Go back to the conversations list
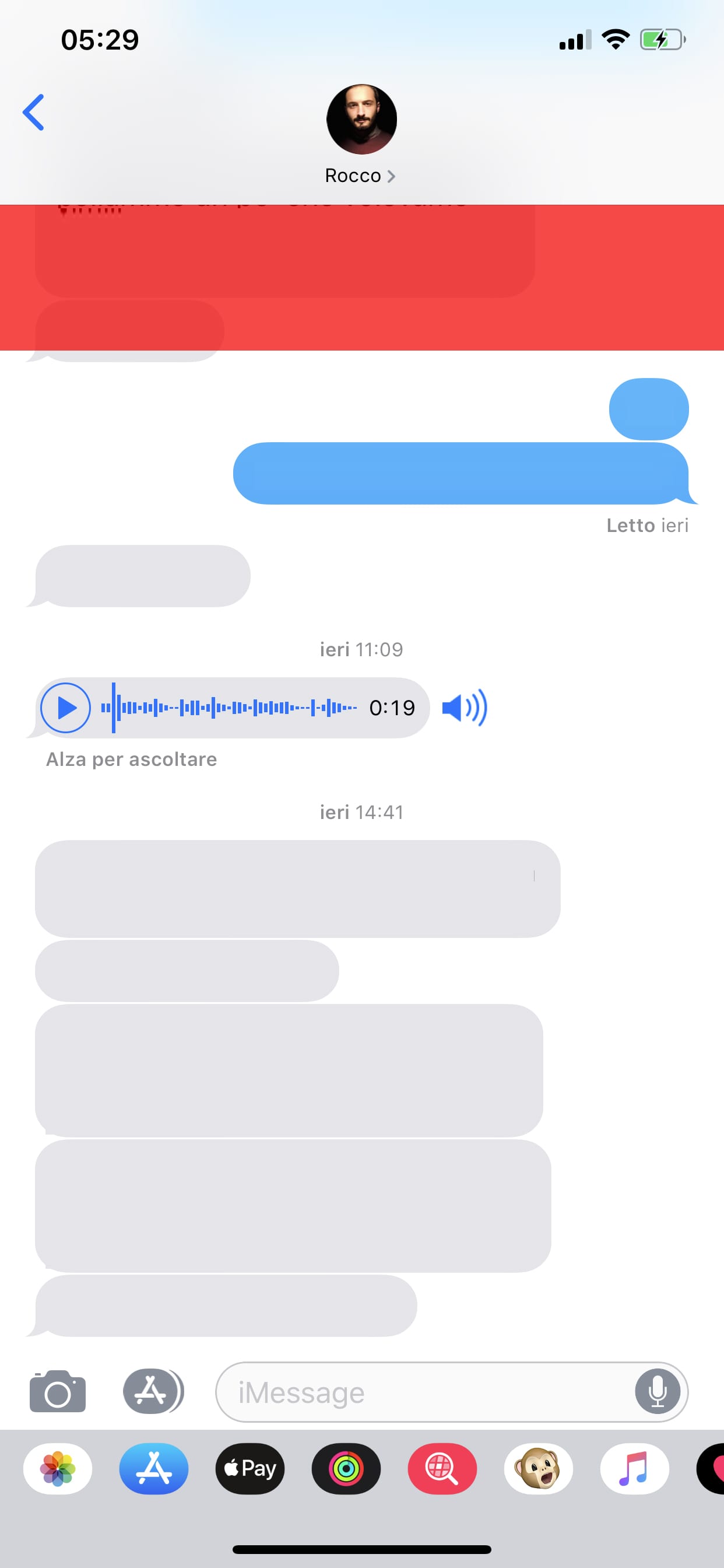The height and width of the screenshot is (1568, 724). click(33, 112)
